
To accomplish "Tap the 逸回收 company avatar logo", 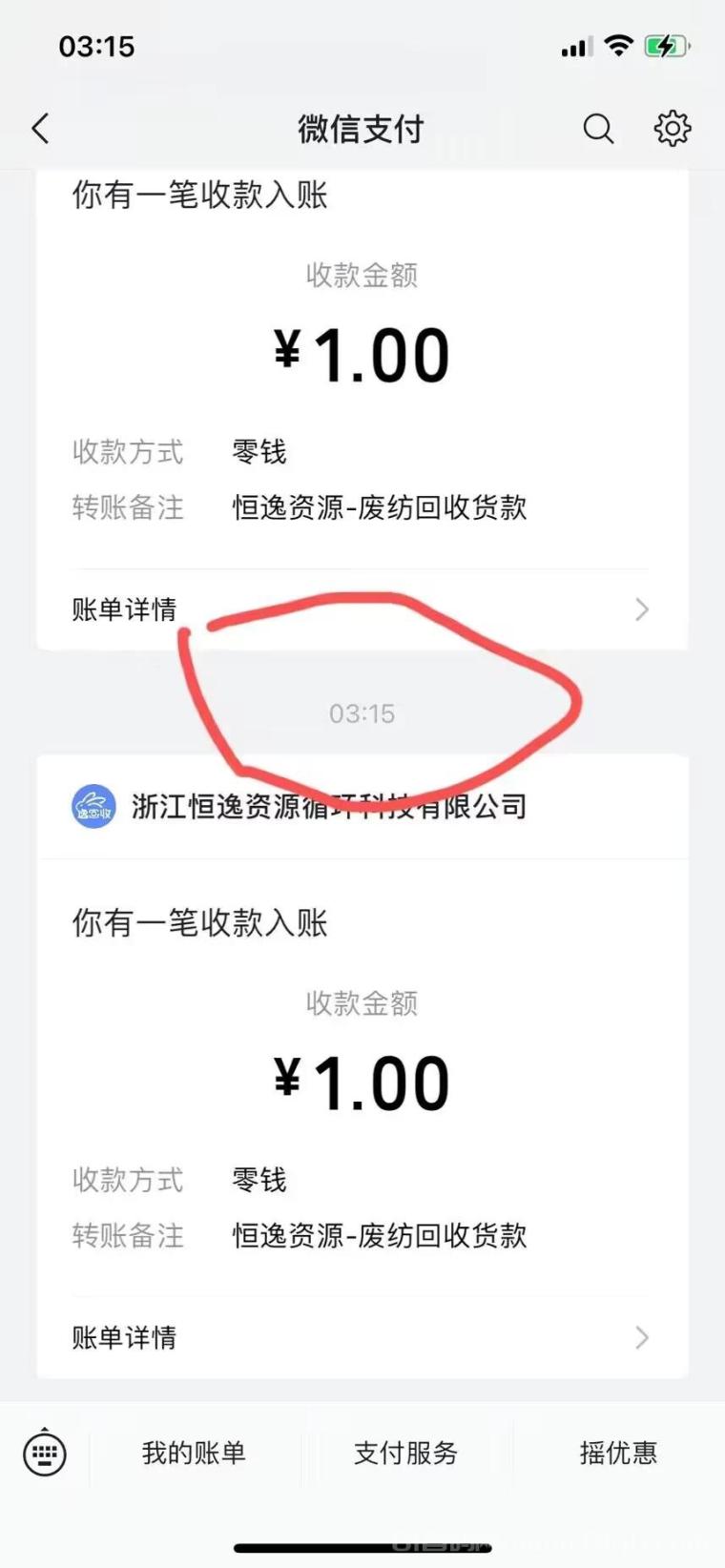I will click(x=93, y=805).
